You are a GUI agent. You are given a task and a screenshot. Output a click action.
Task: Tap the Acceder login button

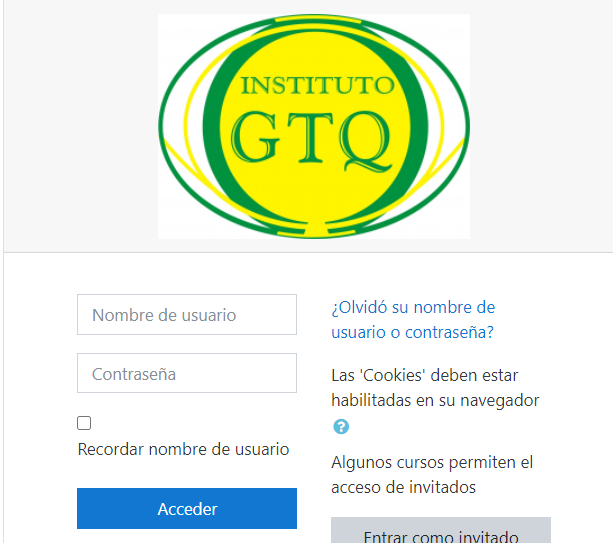(x=187, y=508)
